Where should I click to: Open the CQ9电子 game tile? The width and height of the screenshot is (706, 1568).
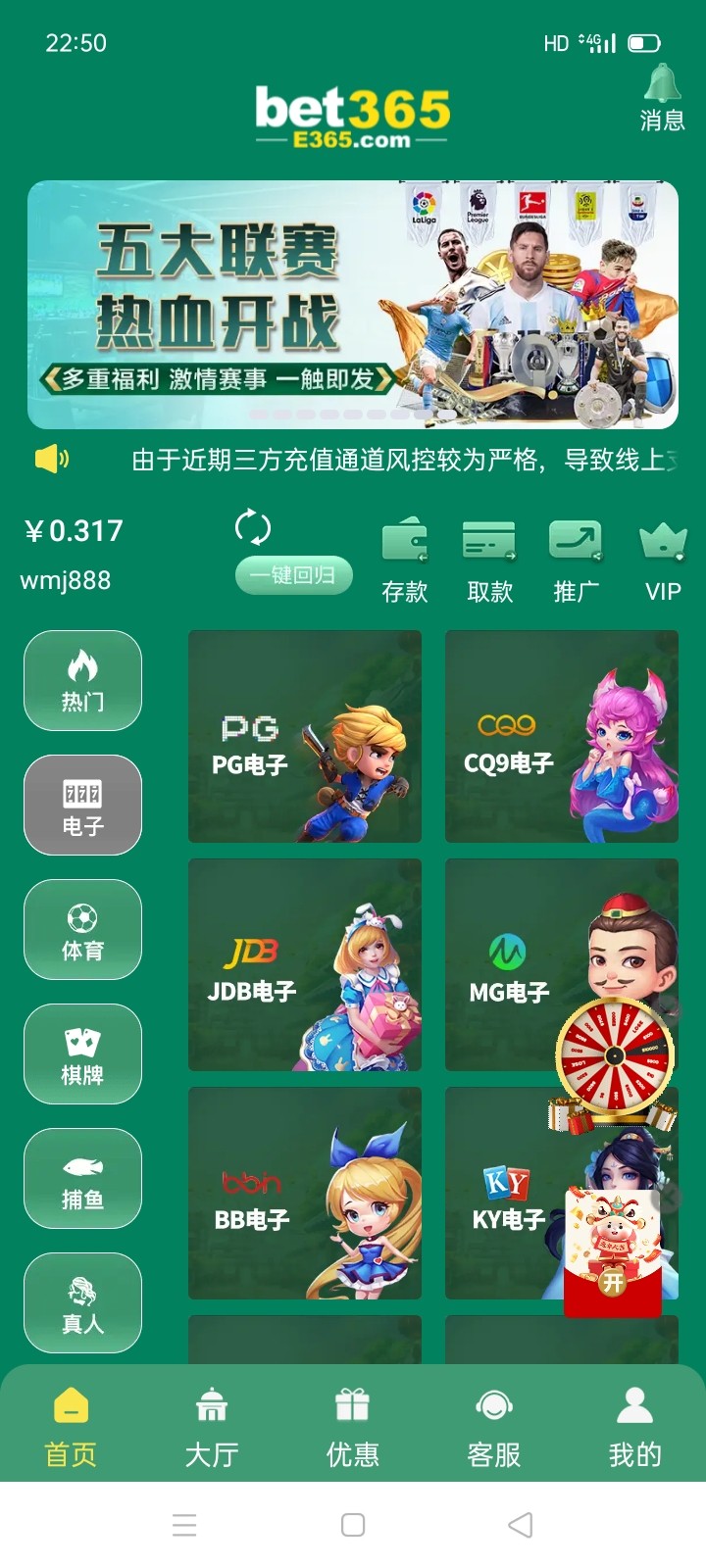pyautogui.click(x=561, y=737)
